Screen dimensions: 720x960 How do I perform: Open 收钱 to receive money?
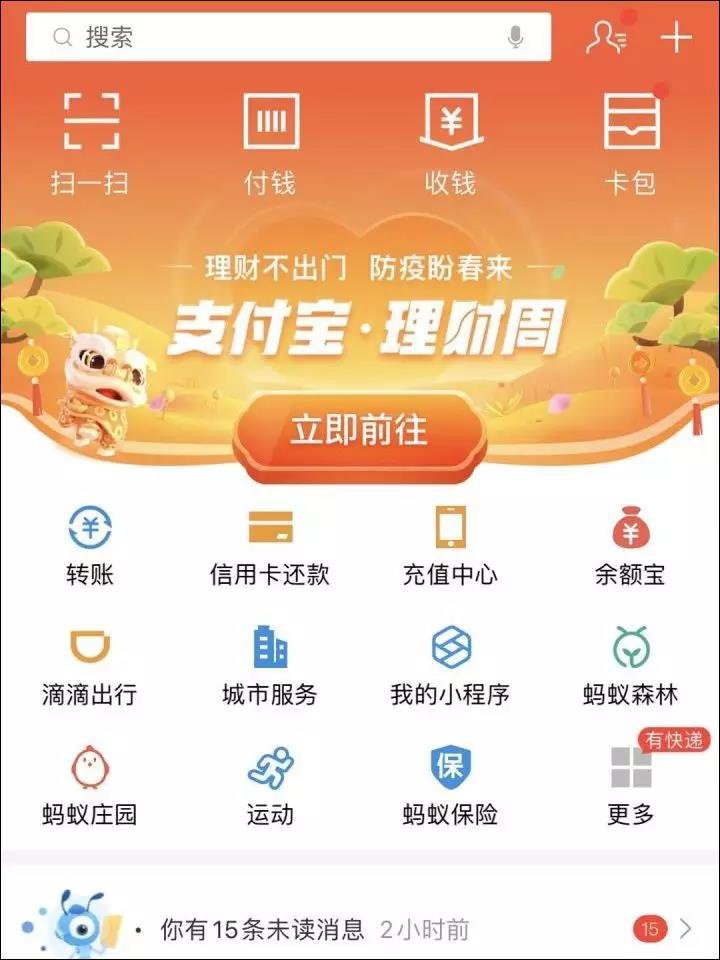tap(450, 140)
